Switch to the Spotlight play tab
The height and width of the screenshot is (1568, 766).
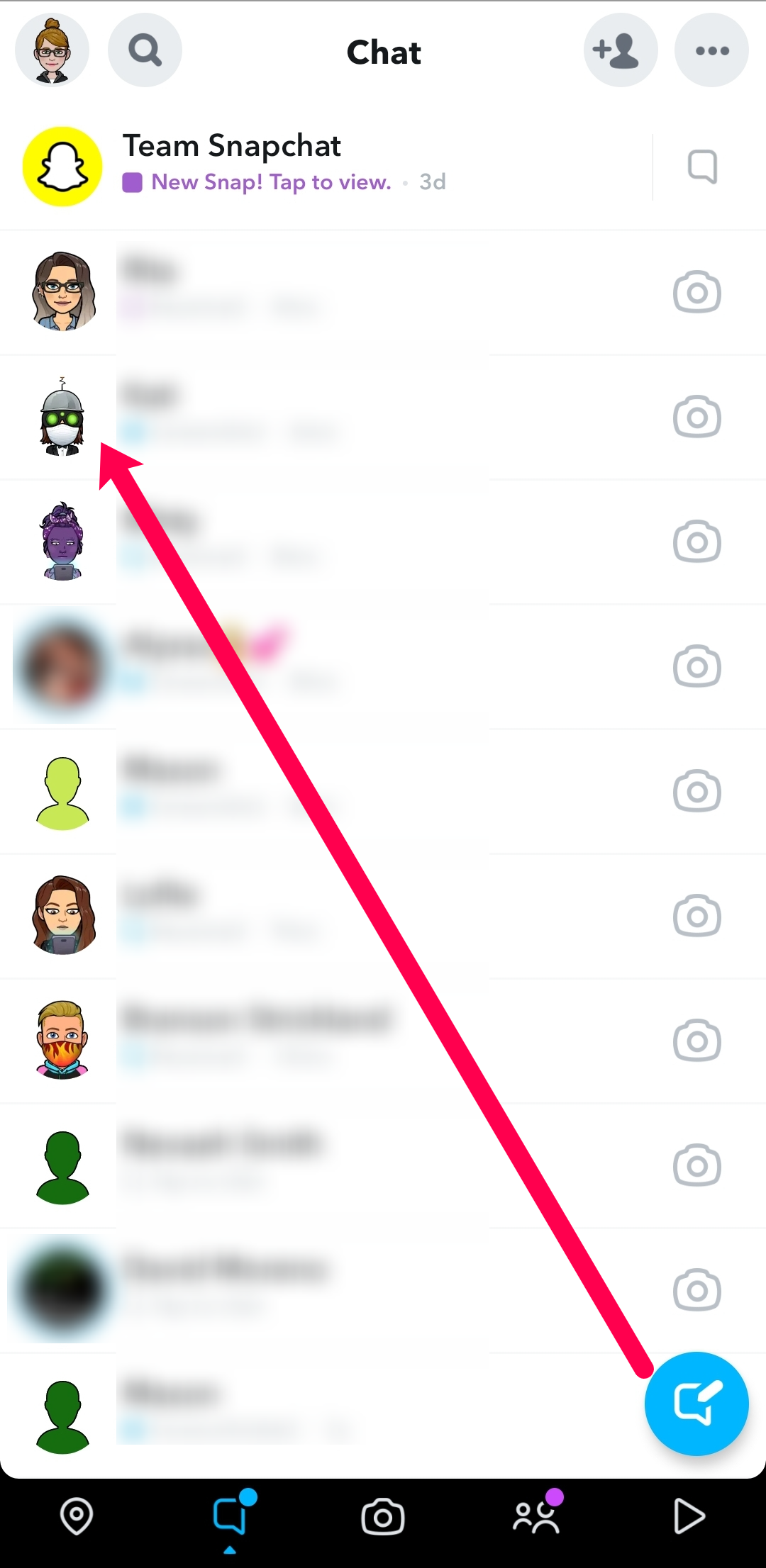(688, 1517)
